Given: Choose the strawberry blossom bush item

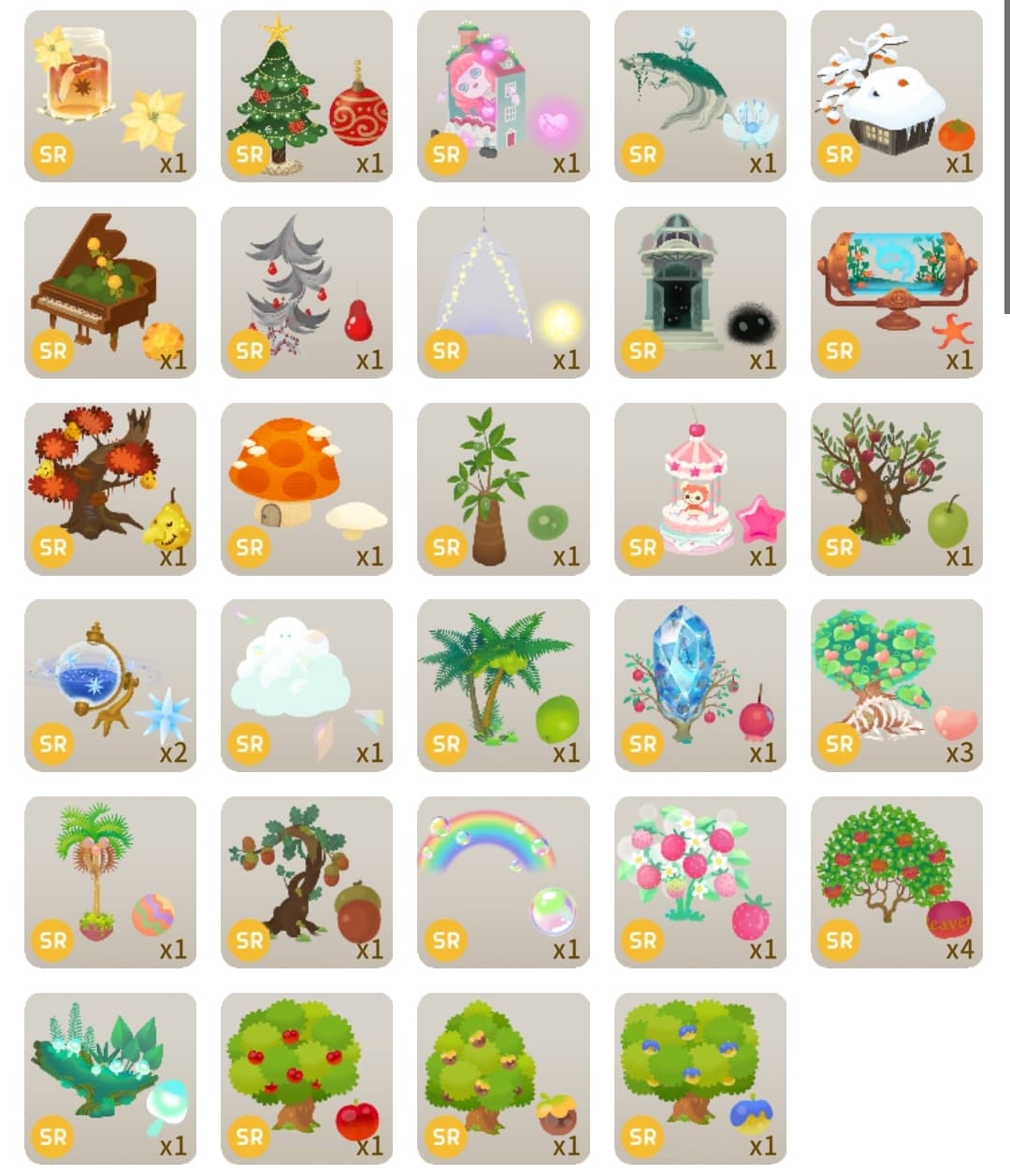Looking at the screenshot, I should tap(700, 882).
